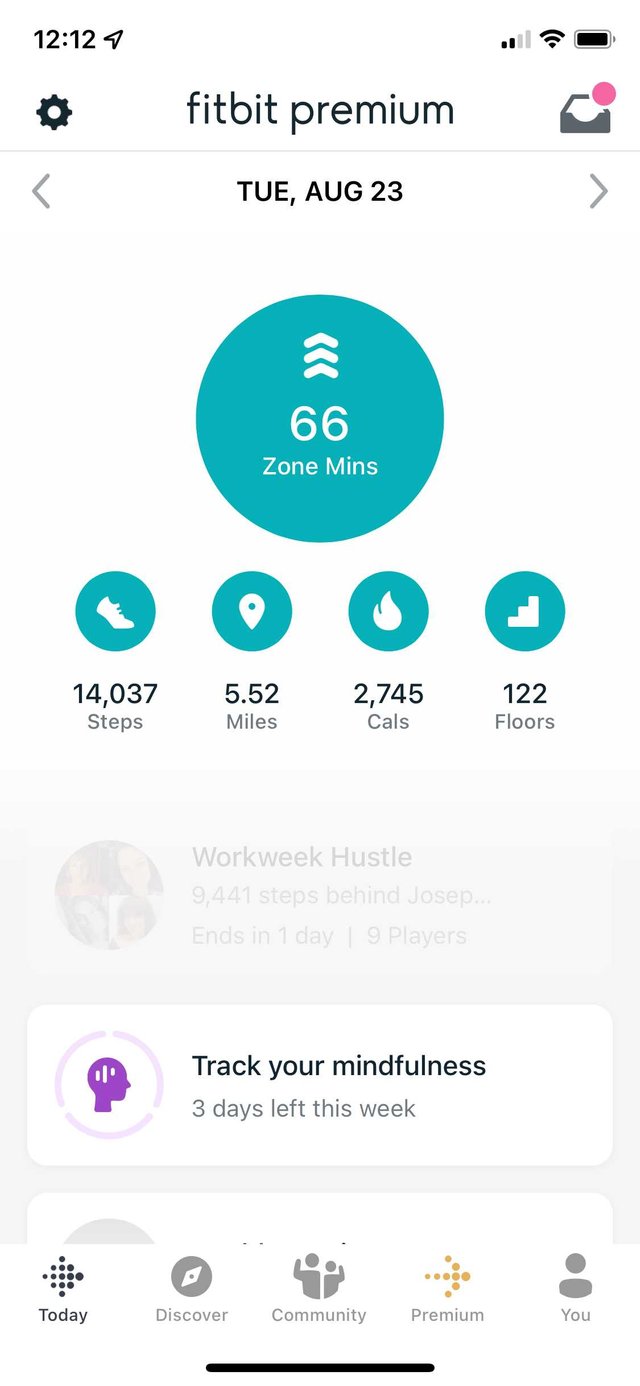This screenshot has width=640, height=1386.
Task: Switch to the You tab
Action: (575, 1289)
